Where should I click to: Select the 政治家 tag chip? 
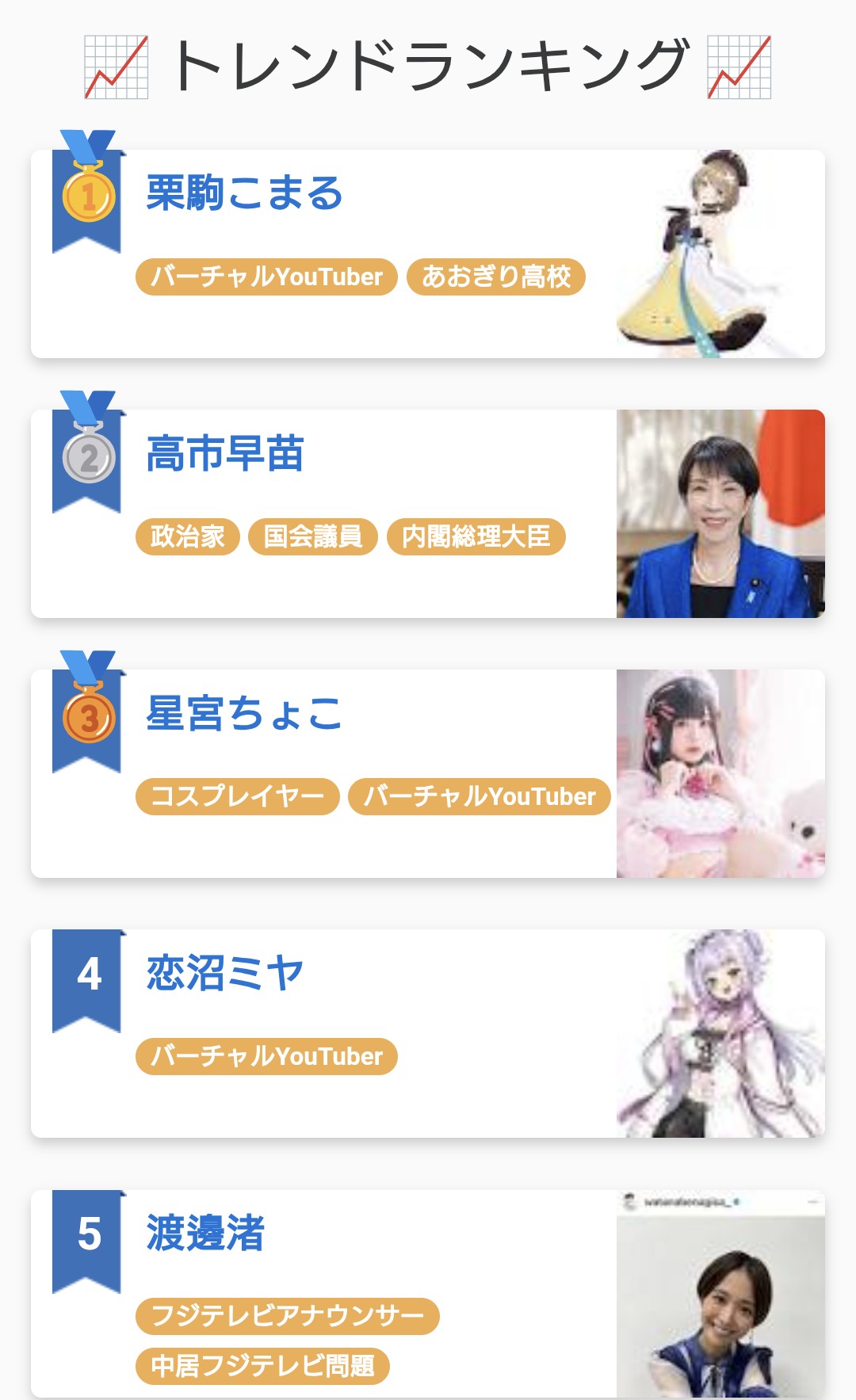pos(187,536)
